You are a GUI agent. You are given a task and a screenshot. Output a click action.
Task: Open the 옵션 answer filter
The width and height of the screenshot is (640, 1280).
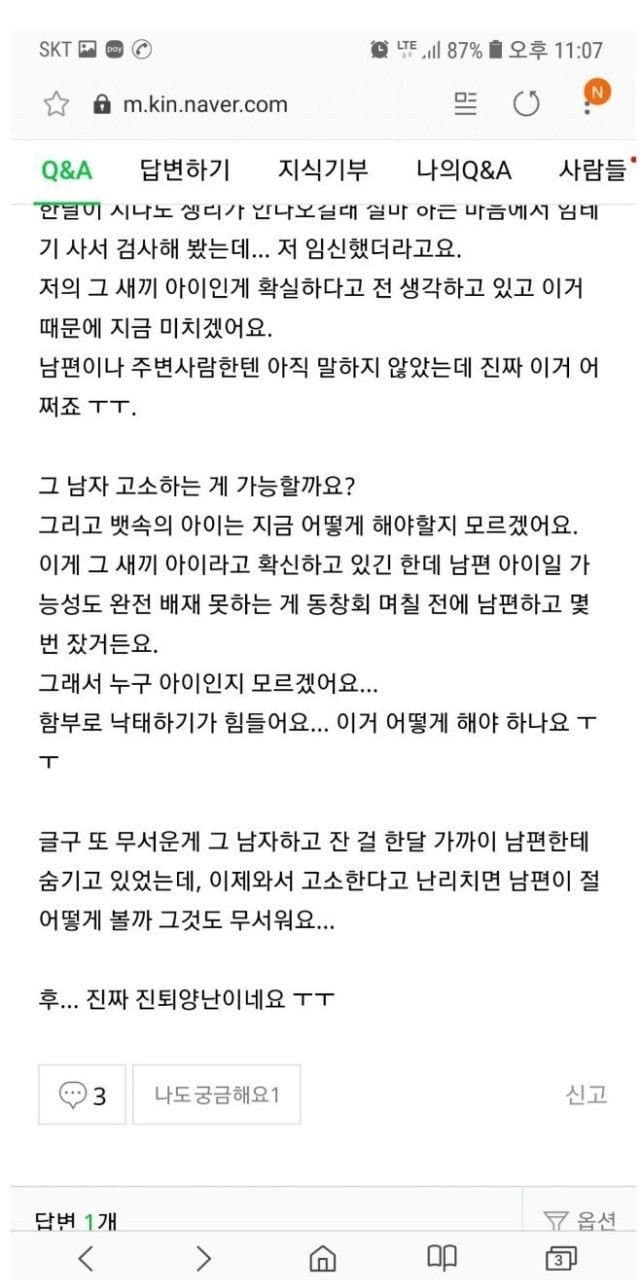[580, 1220]
